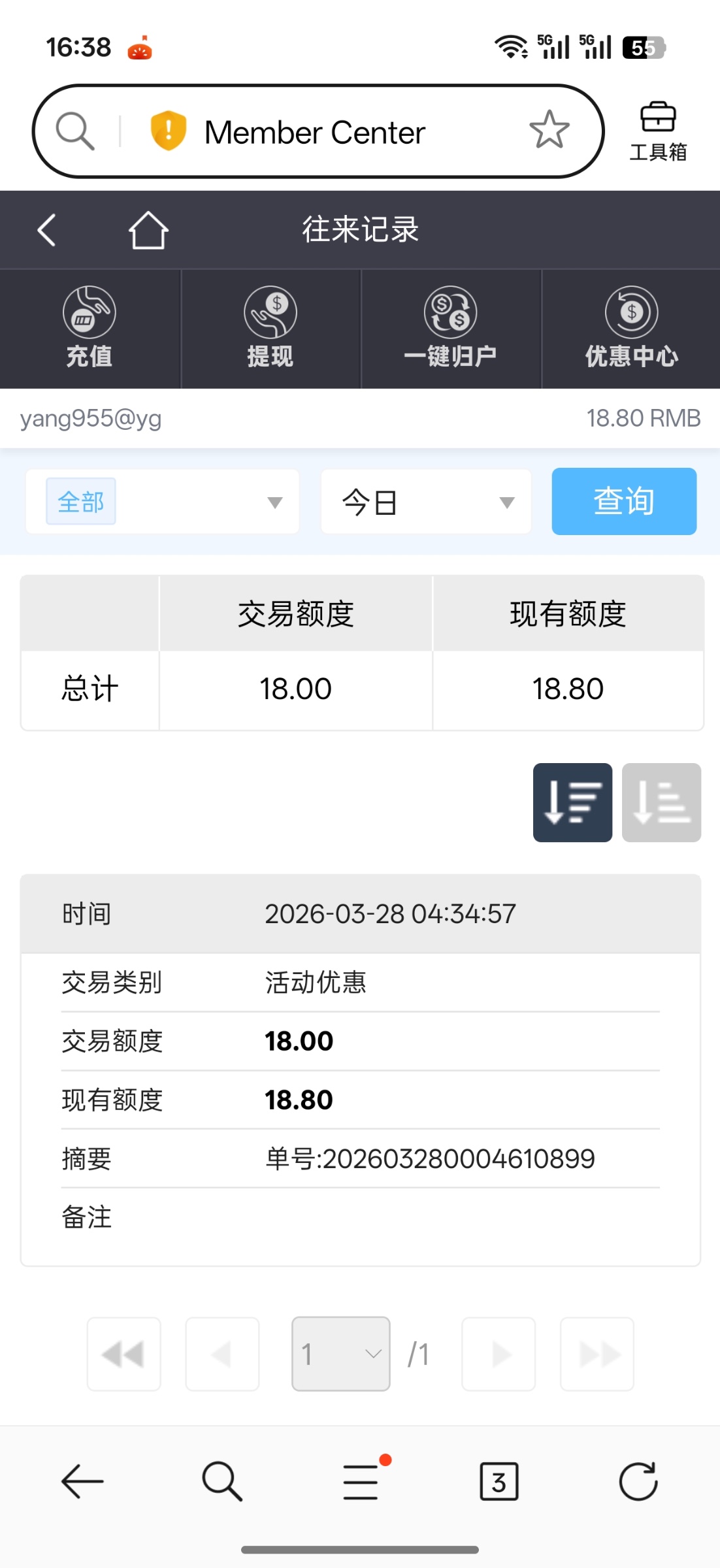
Task: Open the 工具箱 toolbox
Action: (657, 131)
